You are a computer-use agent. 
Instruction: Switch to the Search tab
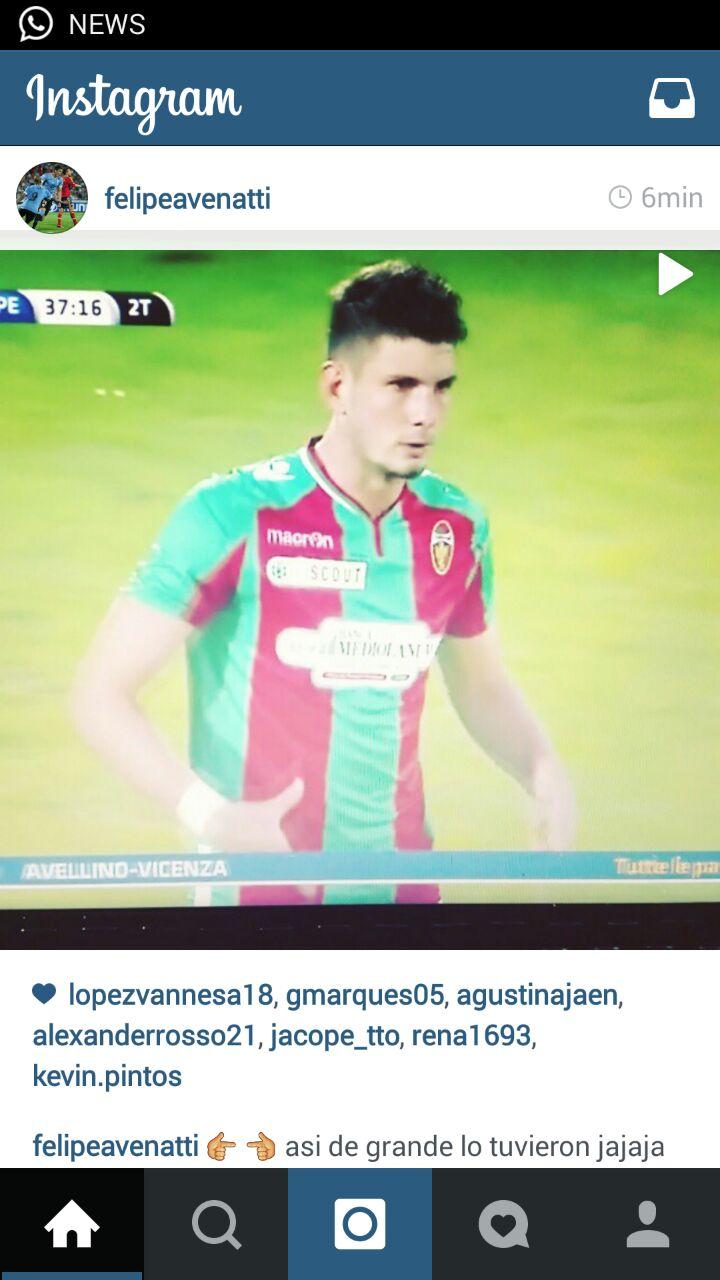coord(216,1224)
